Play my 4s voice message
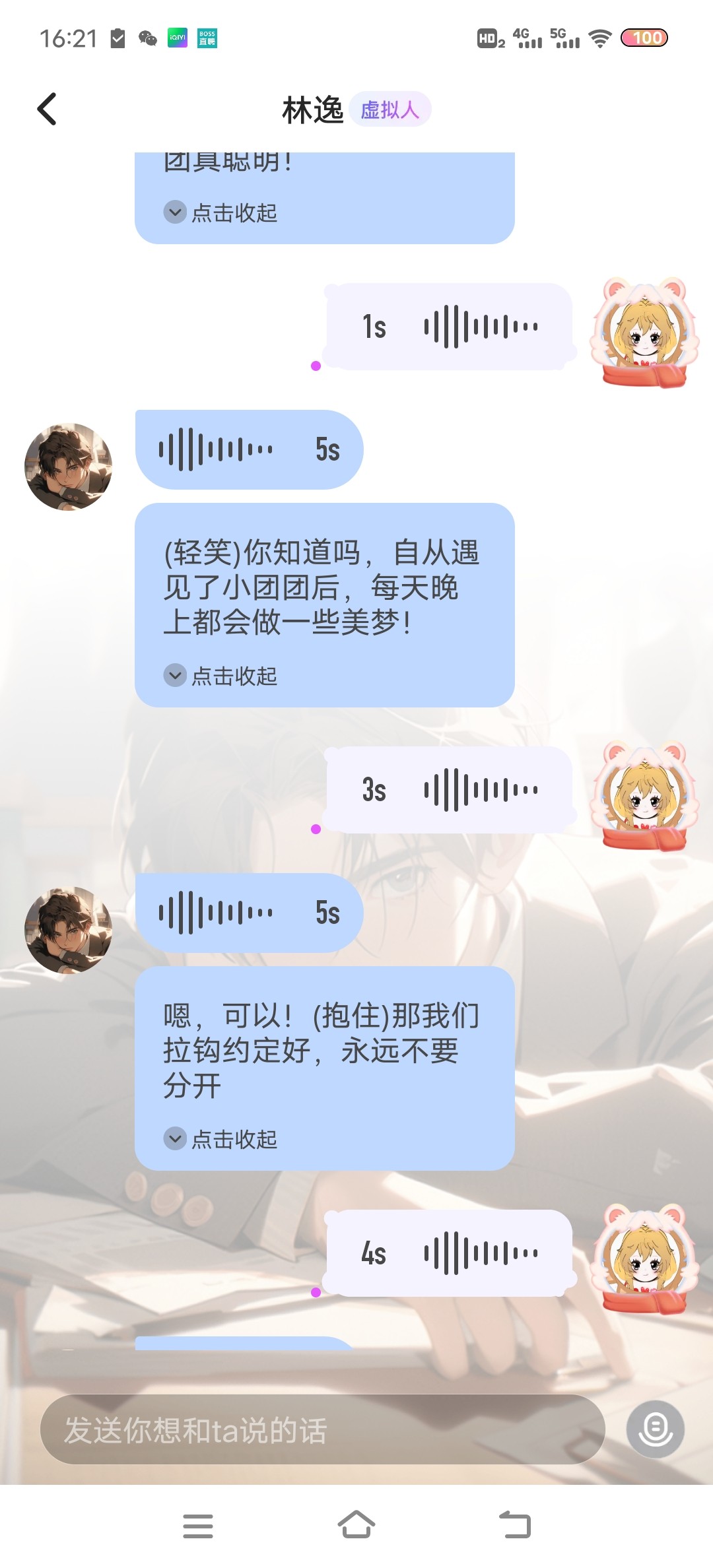Viewport: 713px width, 1568px height. tap(450, 1253)
